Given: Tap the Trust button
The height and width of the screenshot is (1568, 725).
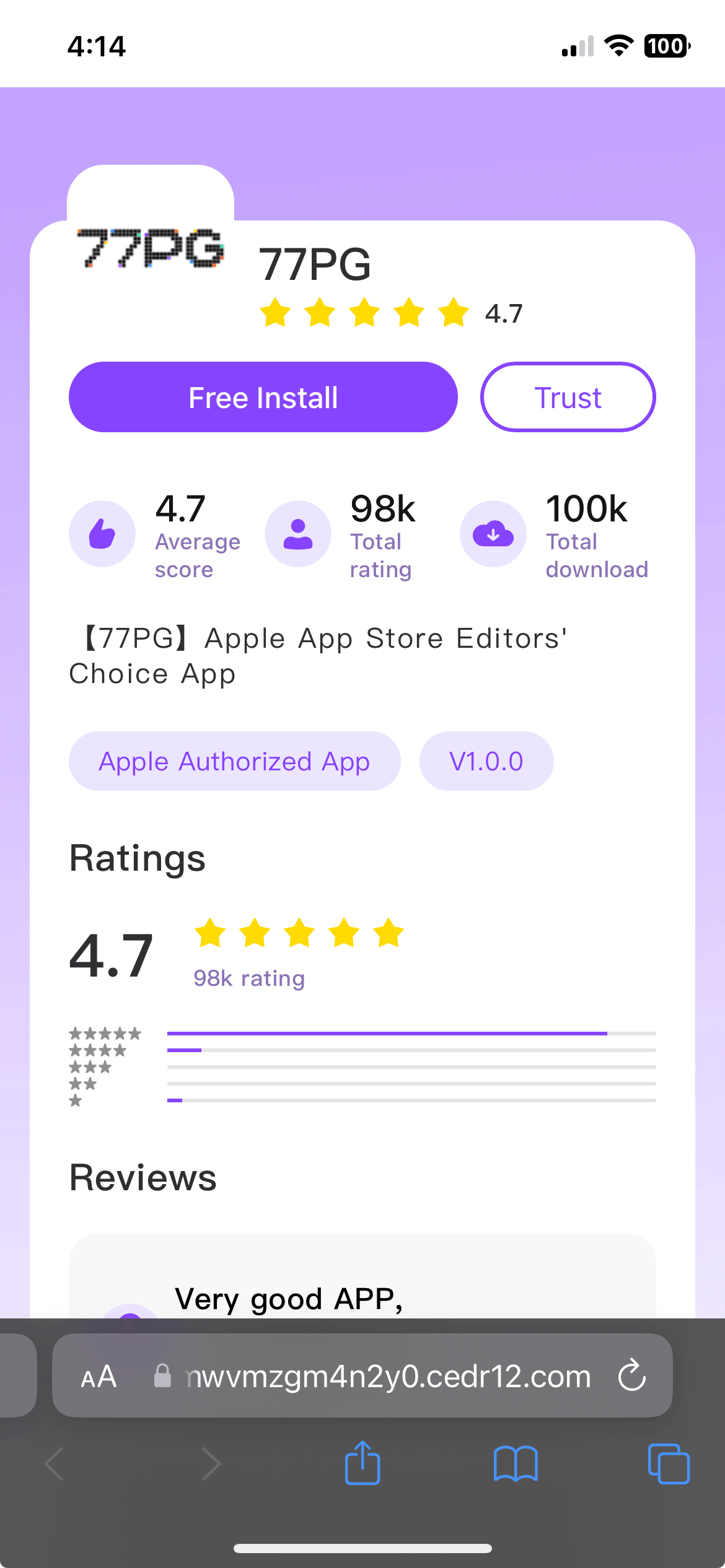Looking at the screenshot, I should 567,396.
